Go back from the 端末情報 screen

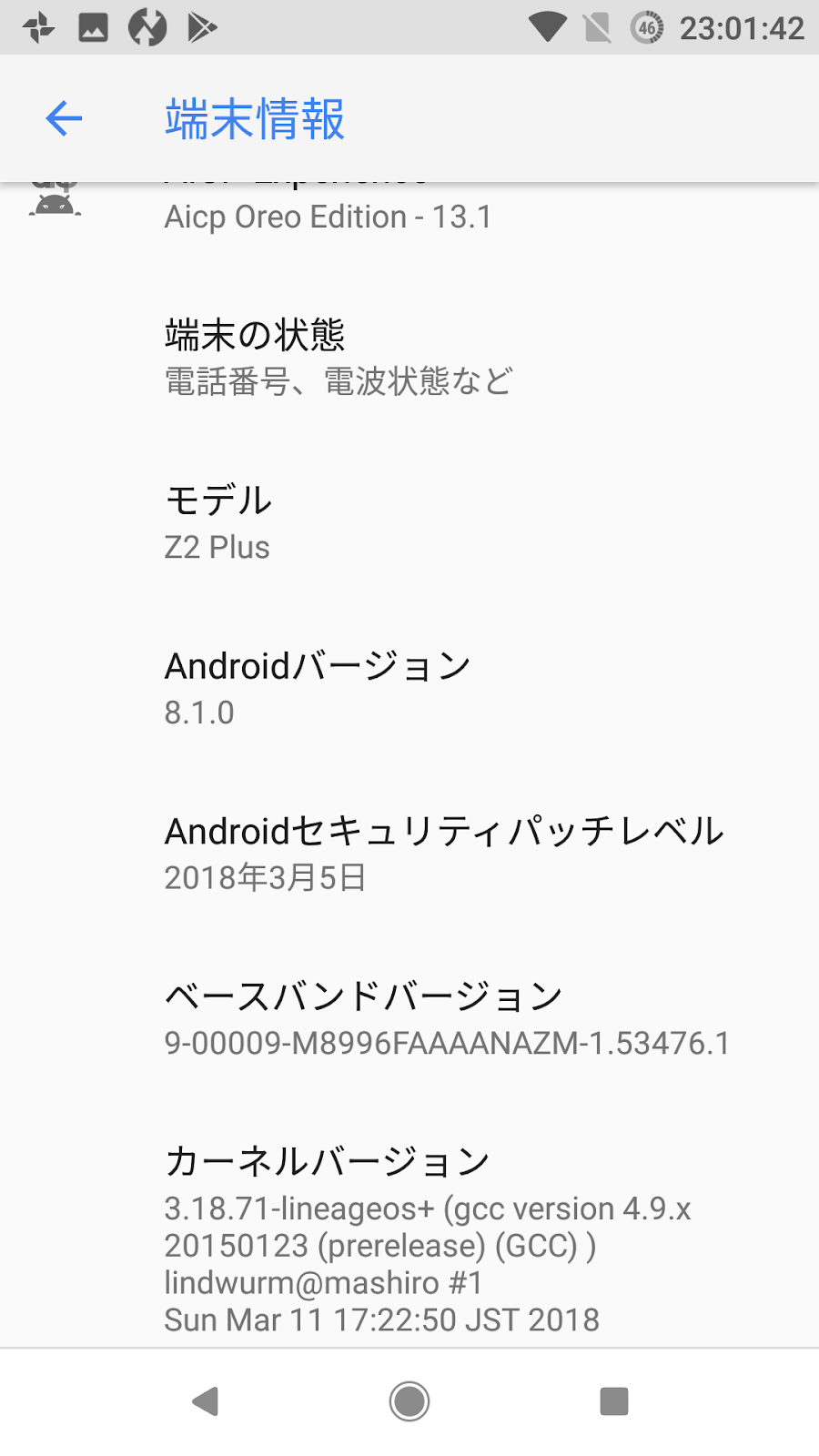(x=64, y=118)
